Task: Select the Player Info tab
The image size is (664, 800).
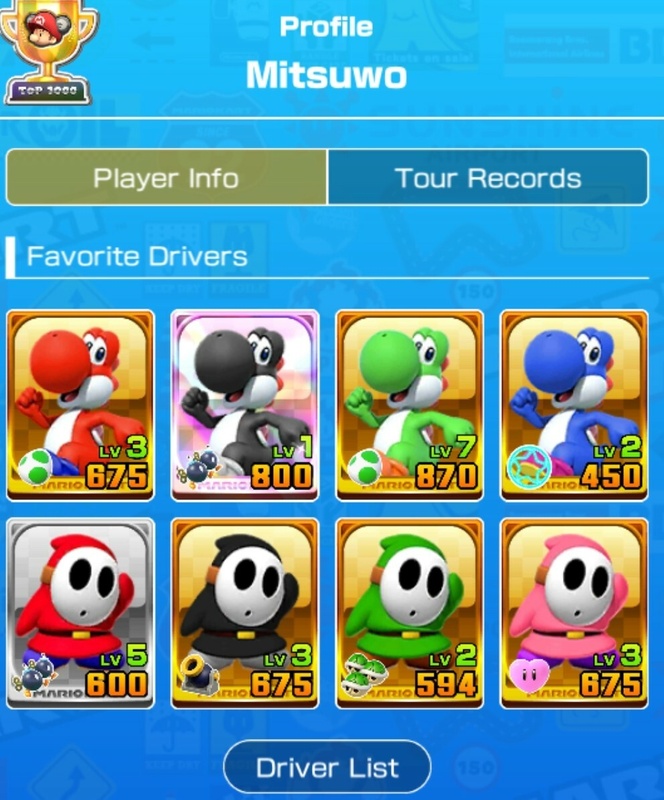Action: pyautogui.click(x=166, y=178)
